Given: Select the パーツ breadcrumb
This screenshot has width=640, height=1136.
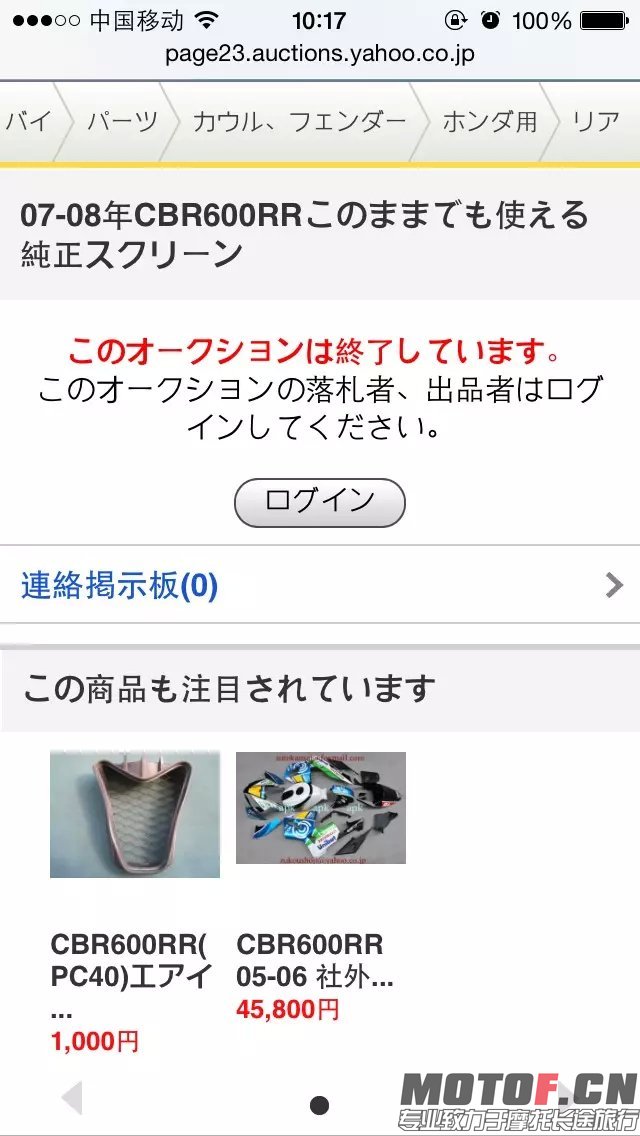Looking at the screenshot, I should click(x=122, y=122).
